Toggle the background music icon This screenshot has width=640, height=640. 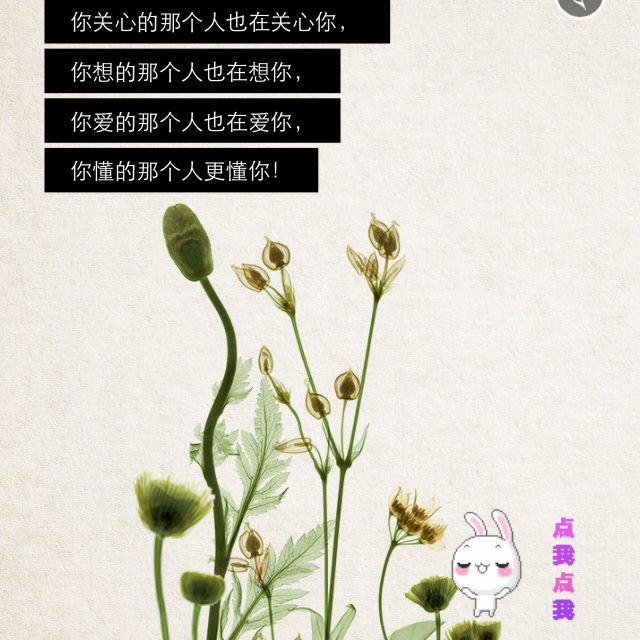click(580, 5)
